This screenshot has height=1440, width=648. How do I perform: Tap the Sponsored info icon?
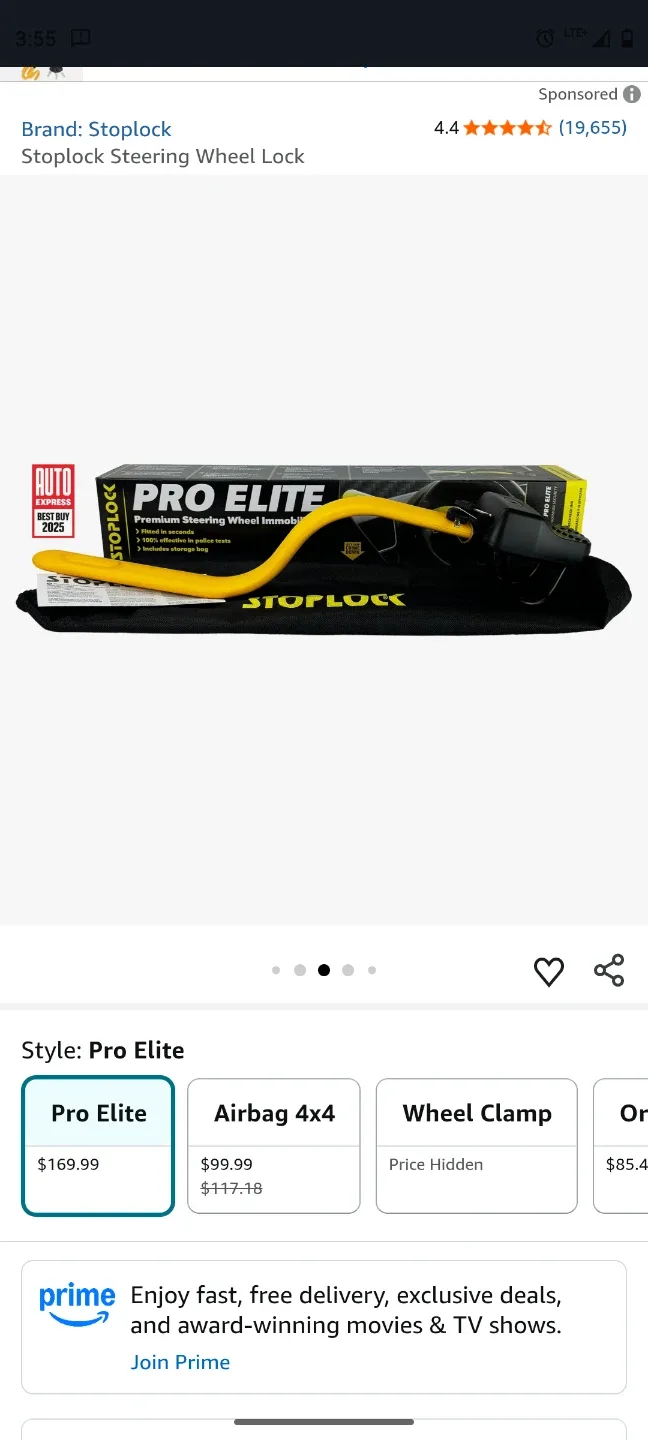[x=632, y=94]
